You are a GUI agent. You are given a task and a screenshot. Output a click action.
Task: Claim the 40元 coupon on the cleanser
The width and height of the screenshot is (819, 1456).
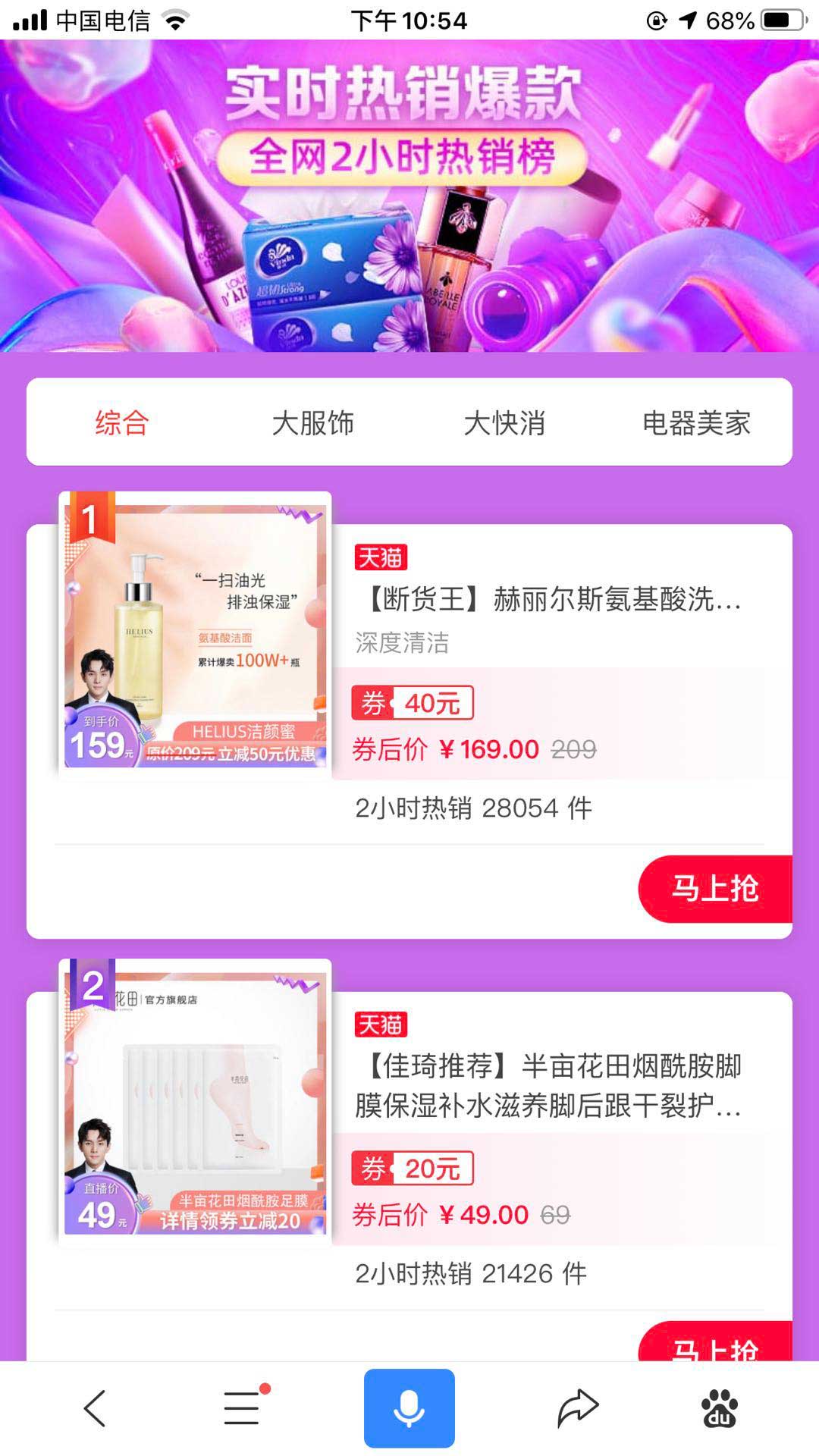pos(413,703)
